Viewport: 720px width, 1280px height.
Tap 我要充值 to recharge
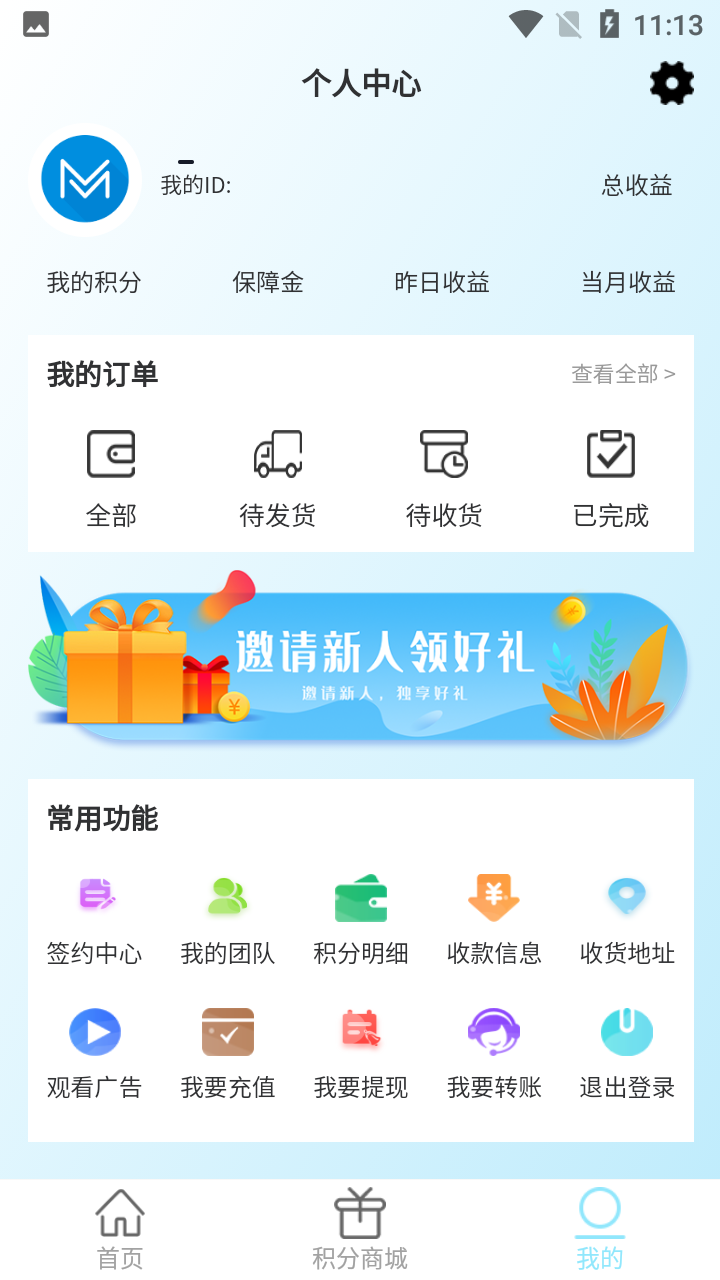228,1052
